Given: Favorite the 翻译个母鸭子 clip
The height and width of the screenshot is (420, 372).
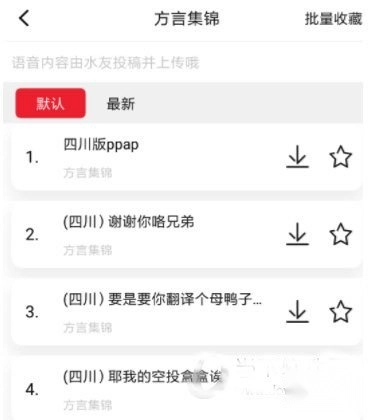Looking at the screenshot, I should 340,312.
